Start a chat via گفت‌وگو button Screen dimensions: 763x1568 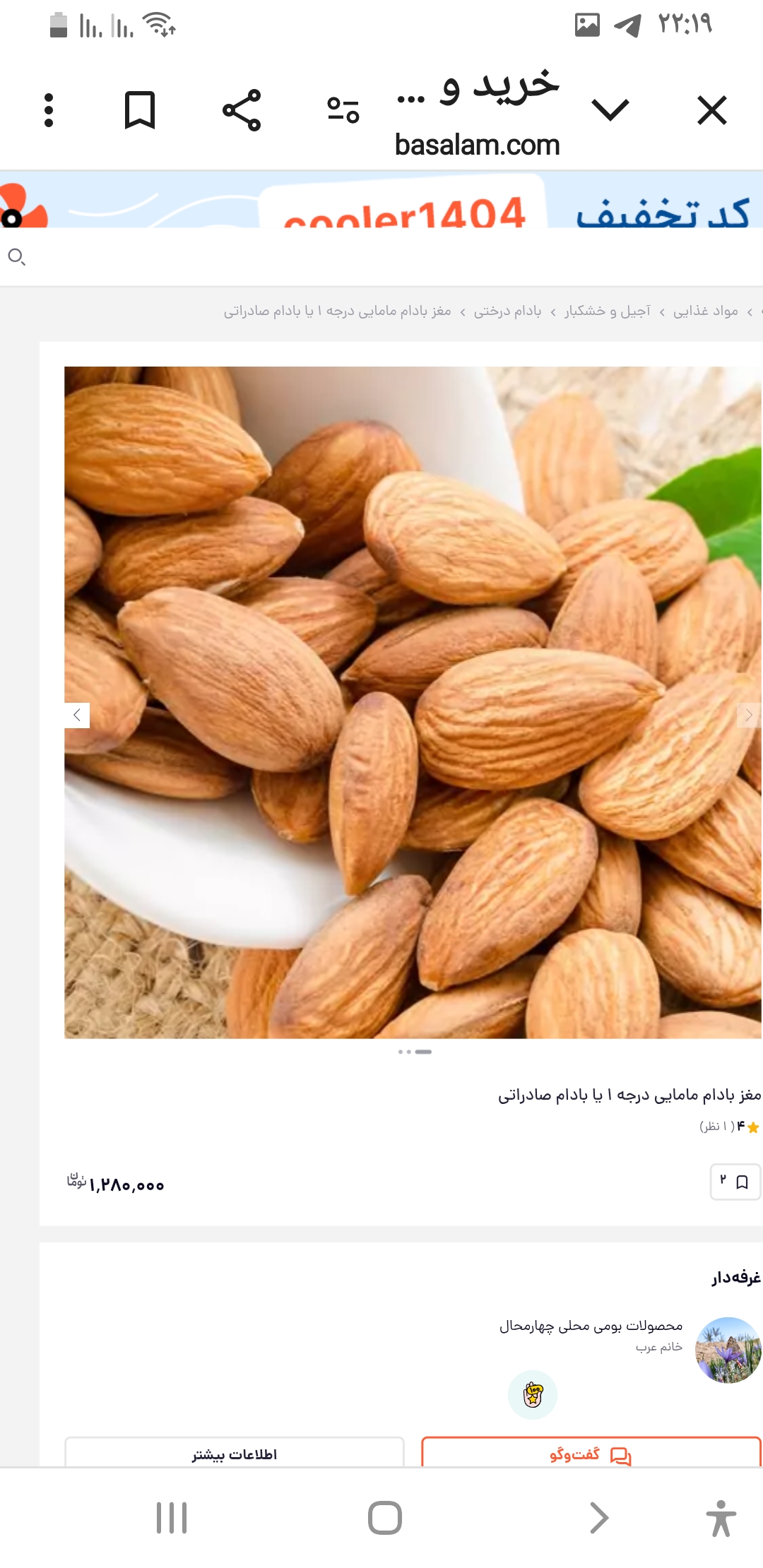pos(591,1454)
